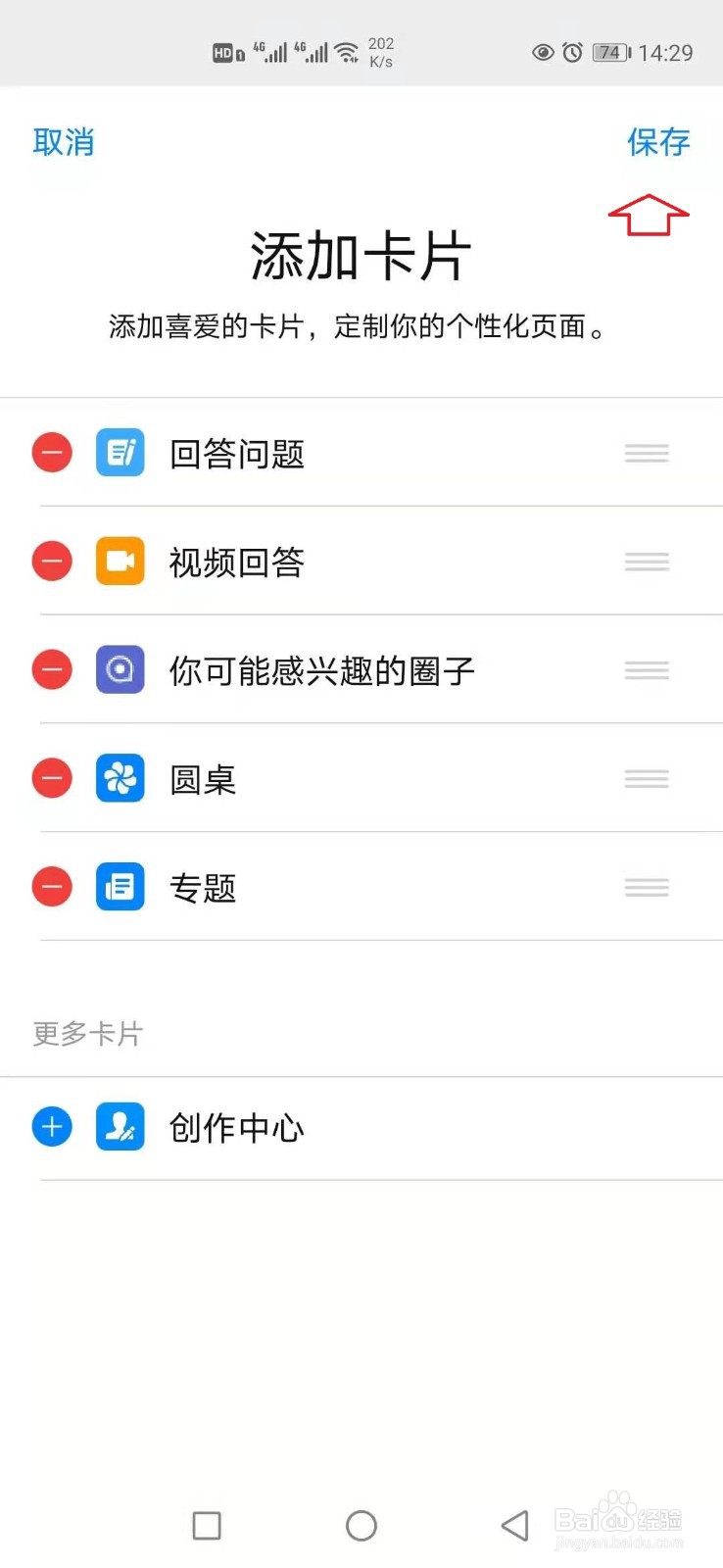Tap the reorder handle for 回答问题
The height and width of the screenshot is (1568, 723).
(x=647, y=453)
